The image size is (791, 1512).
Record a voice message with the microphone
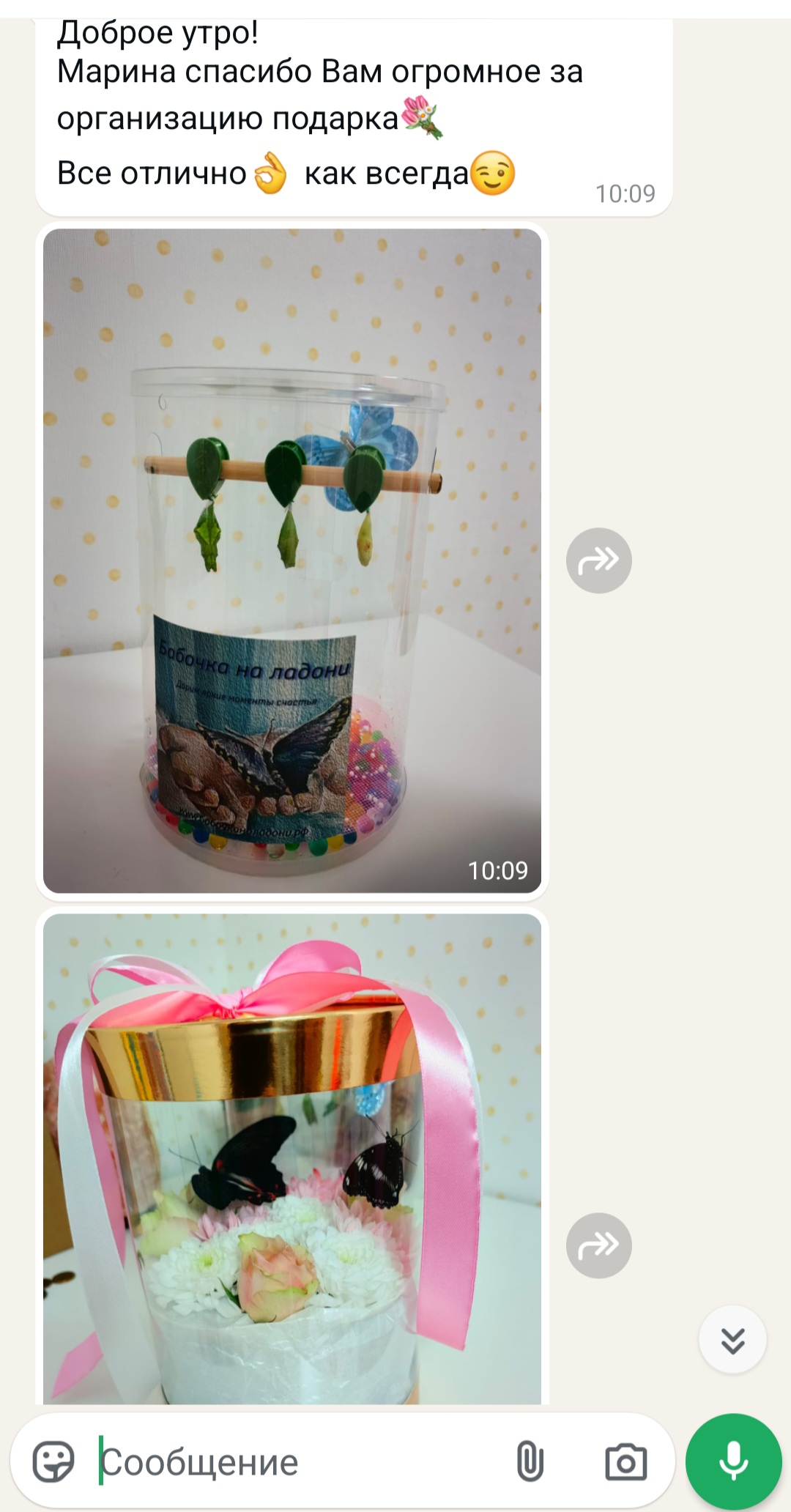point(733,1461)
